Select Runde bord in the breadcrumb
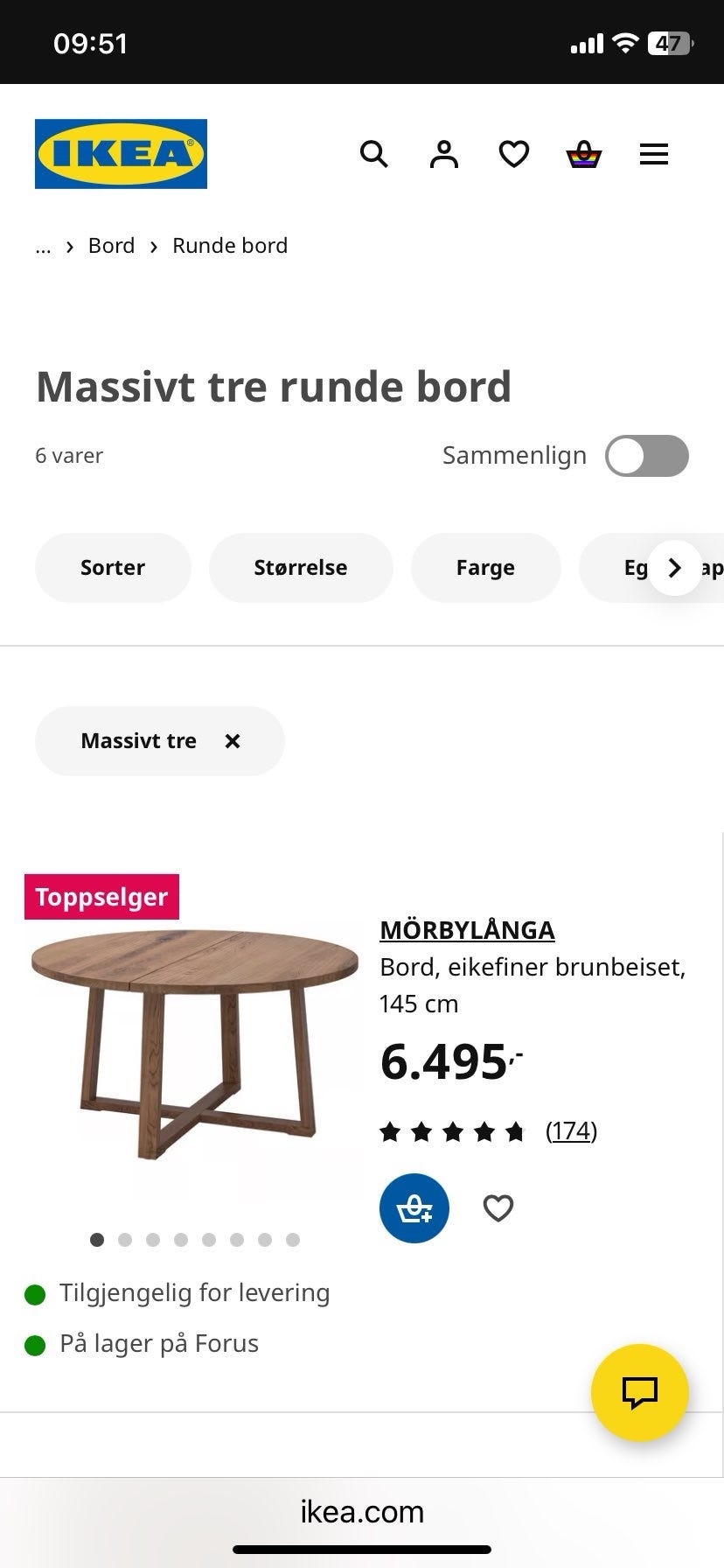This screenshot has width=724, height=1568. [229, 245]
